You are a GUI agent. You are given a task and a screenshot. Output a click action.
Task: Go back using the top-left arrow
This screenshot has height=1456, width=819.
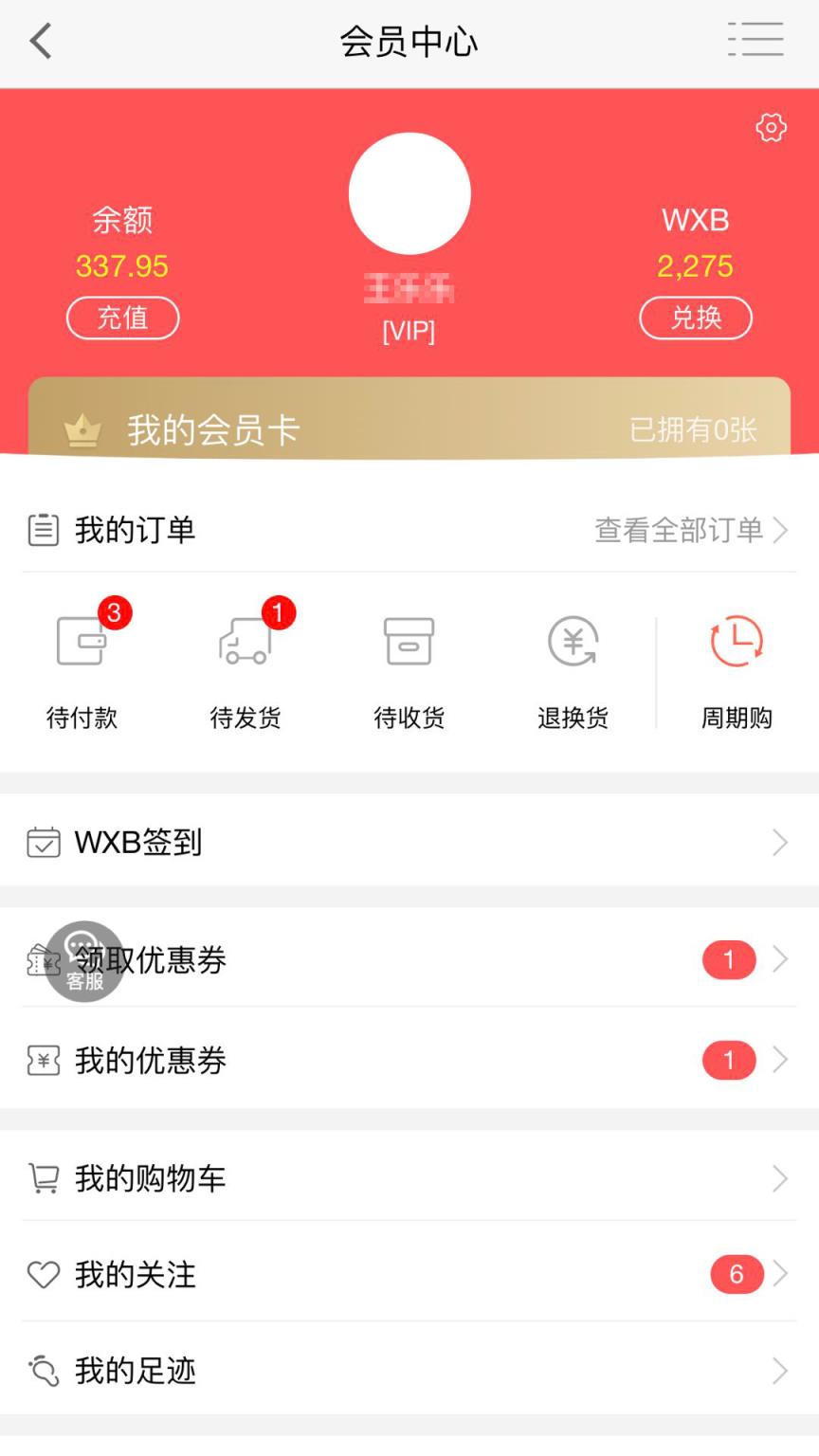[40, 41]
